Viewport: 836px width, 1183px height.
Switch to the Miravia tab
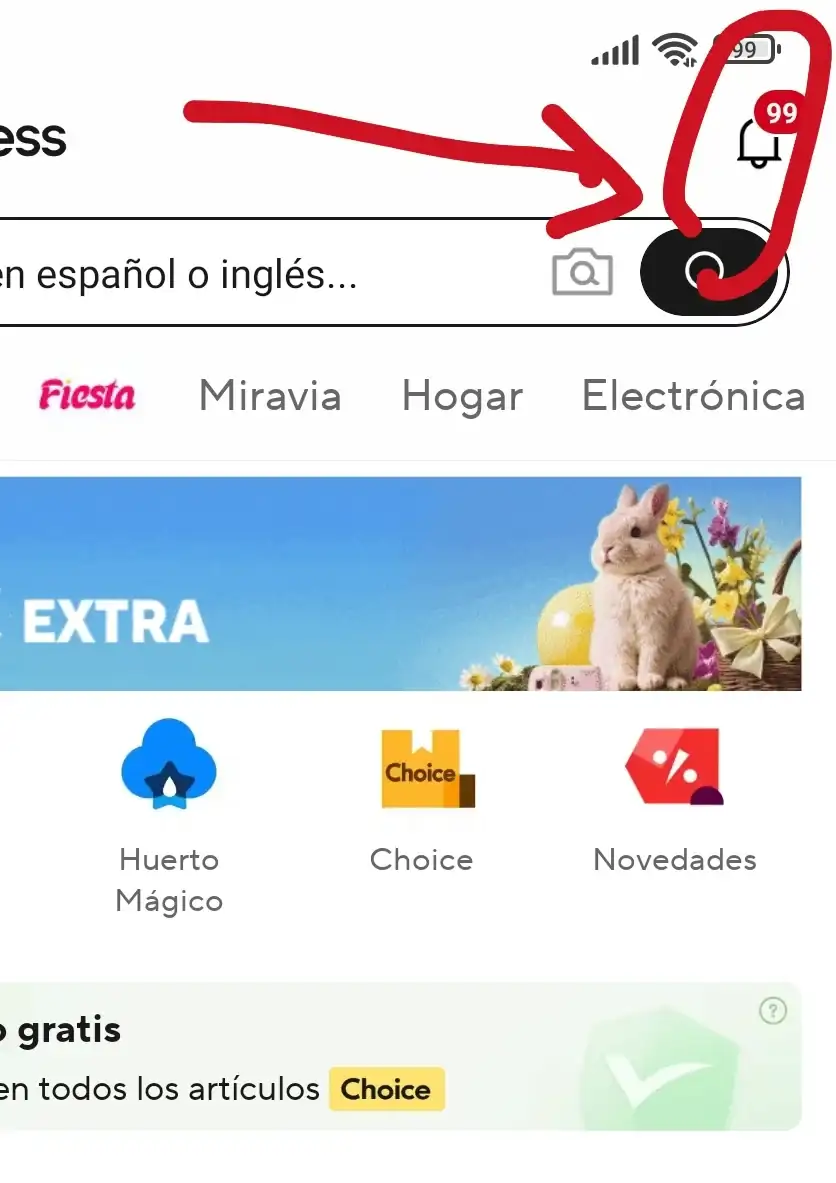point(270,396)
